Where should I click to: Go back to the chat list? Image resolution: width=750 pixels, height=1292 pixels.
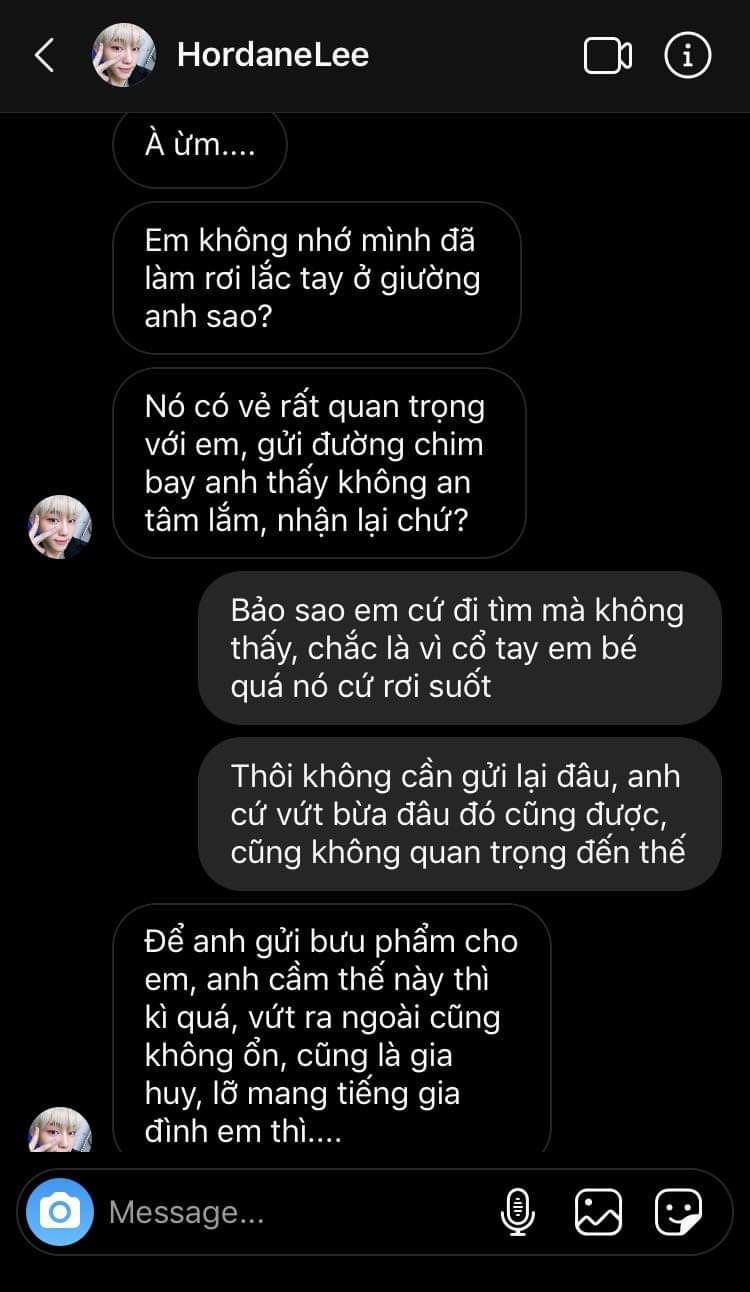pos(44,56)
